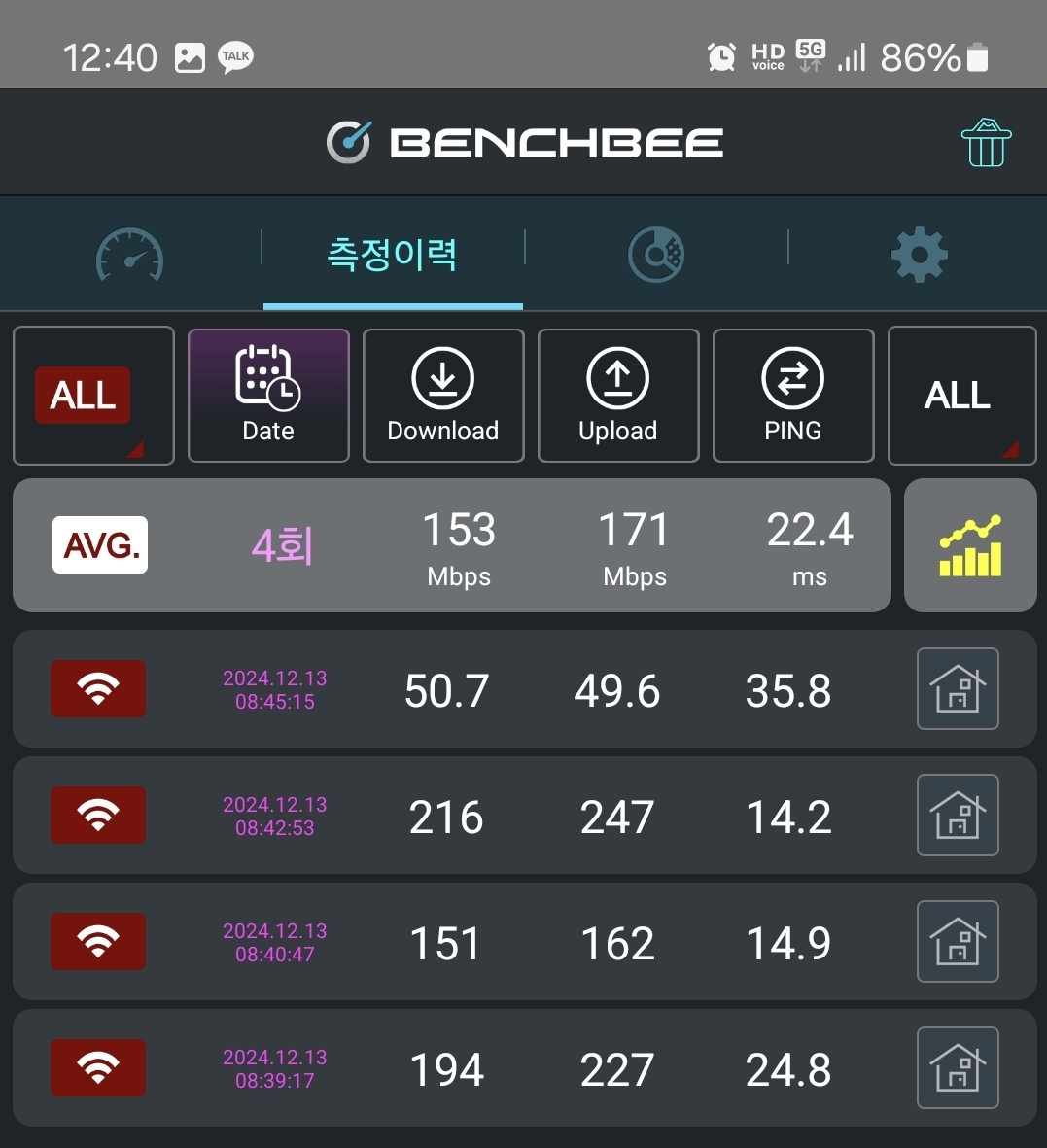This screenshot has height=1148, width=1047.
Task: Switch to the speed test gauge tab
Action: click(x=129, y=255)
